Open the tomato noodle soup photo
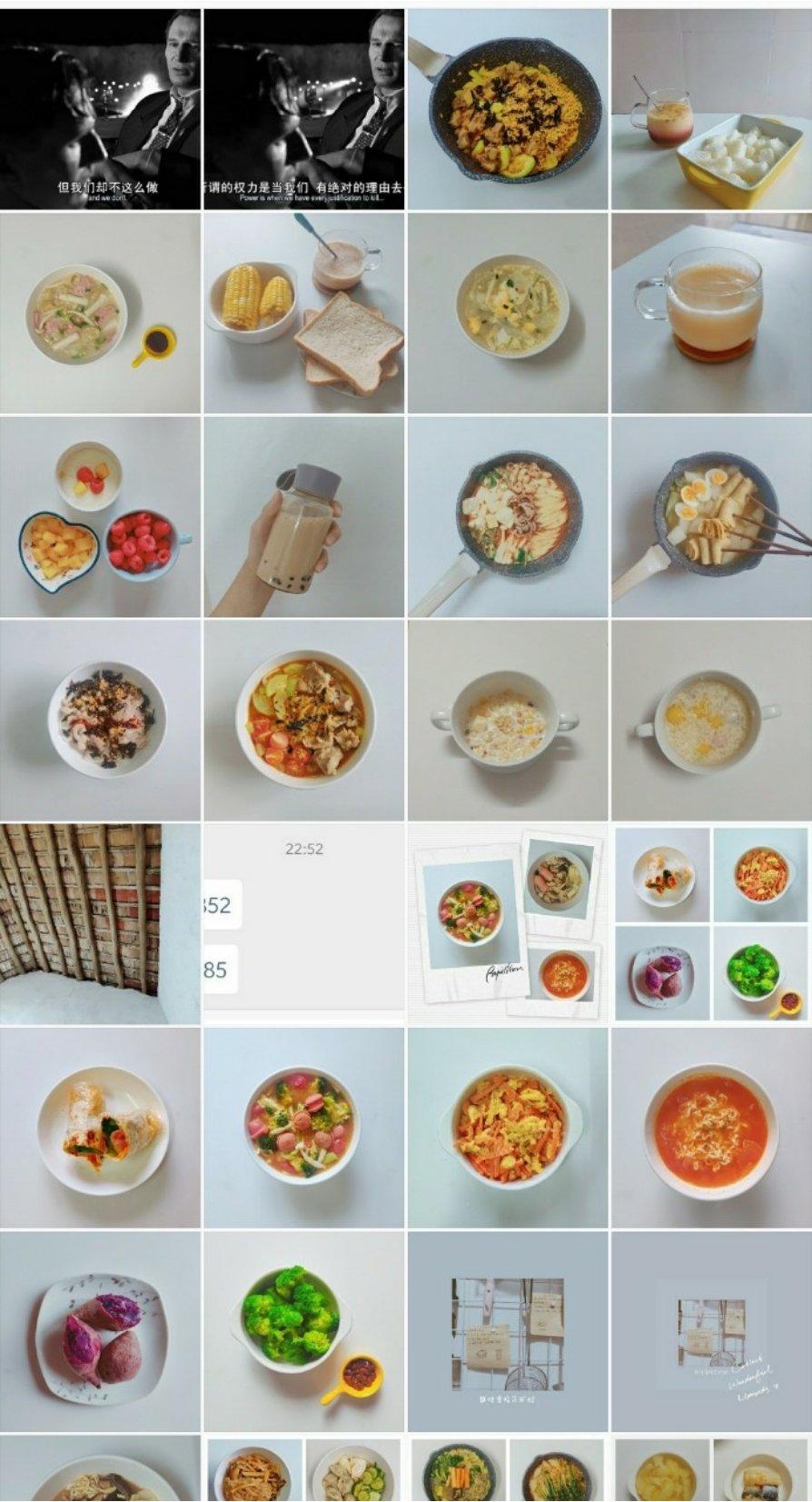The image size is (812, 1502). 711,1128
